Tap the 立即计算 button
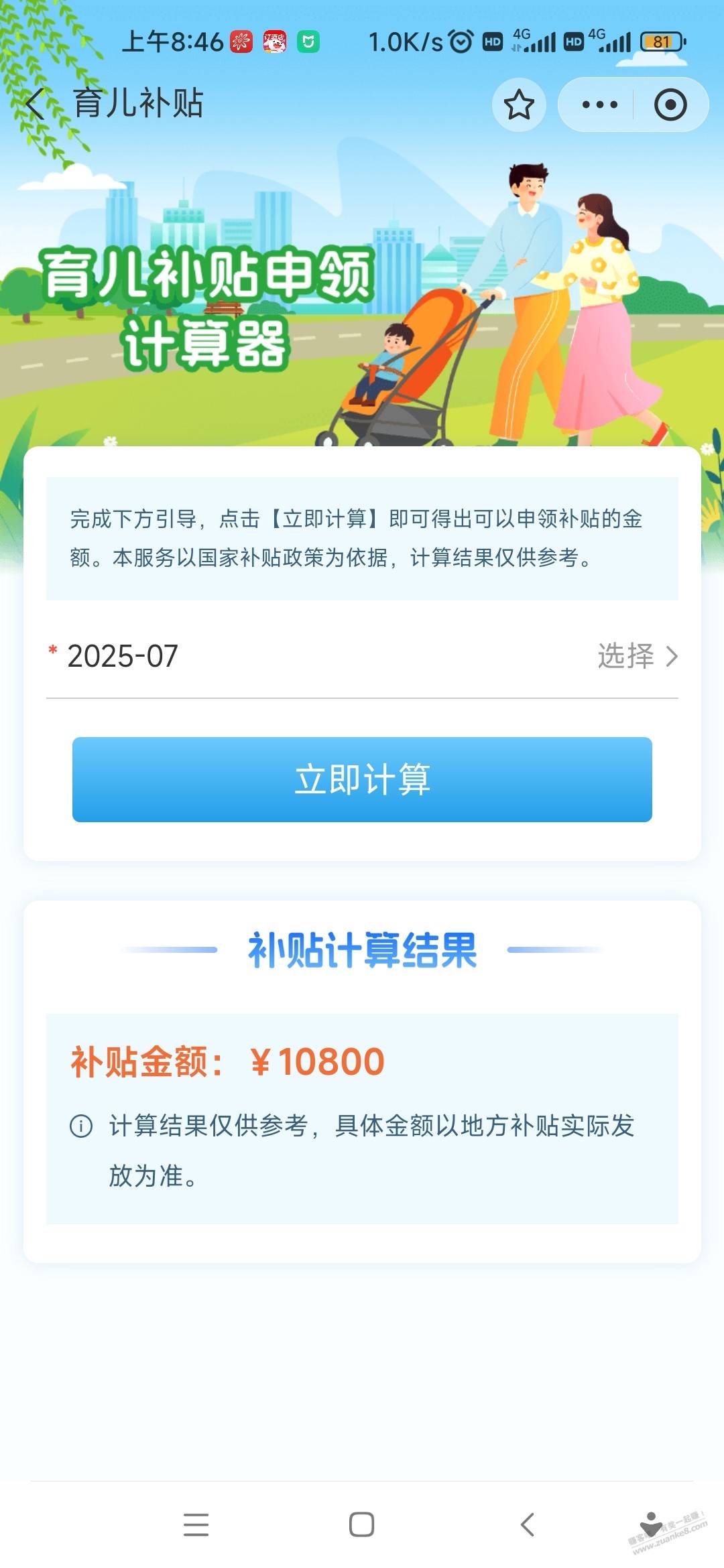The height and width of the screenshot is (1568, 724). pyautogui.click(x=362, y=779)
